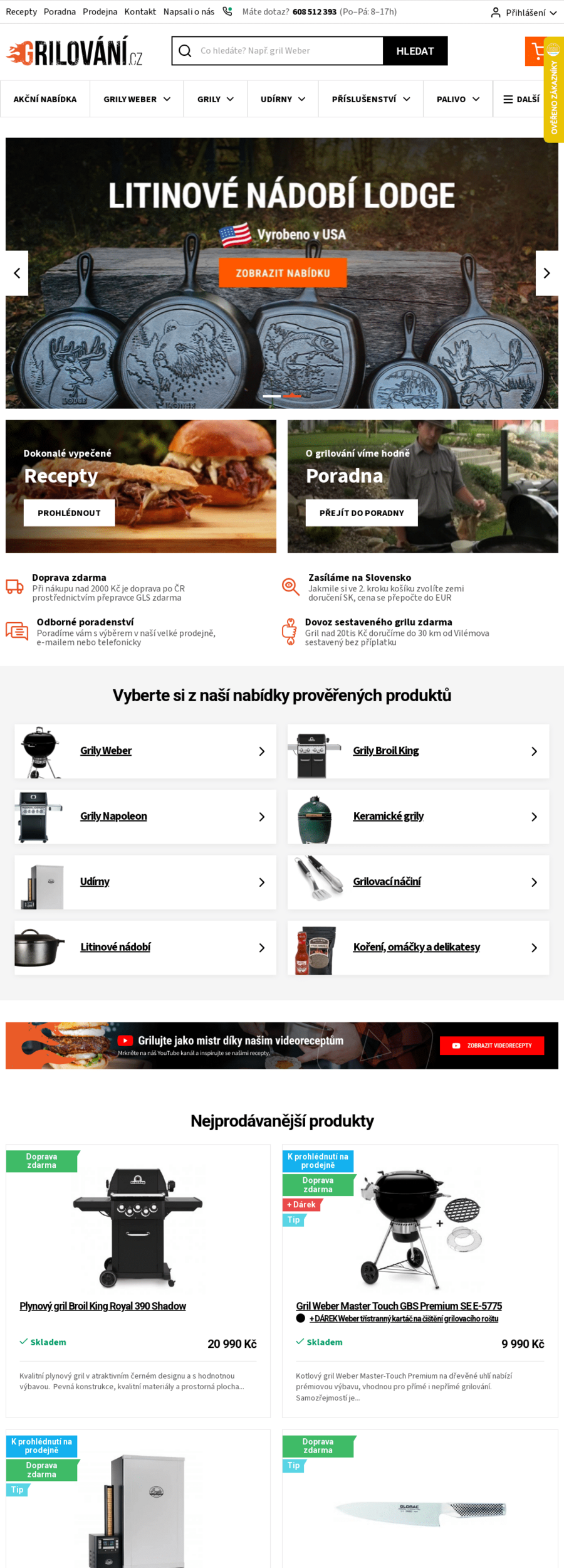Go to the previous banner slide
The width and height of the screenshot is (564, 1568).
coord(17,273)
